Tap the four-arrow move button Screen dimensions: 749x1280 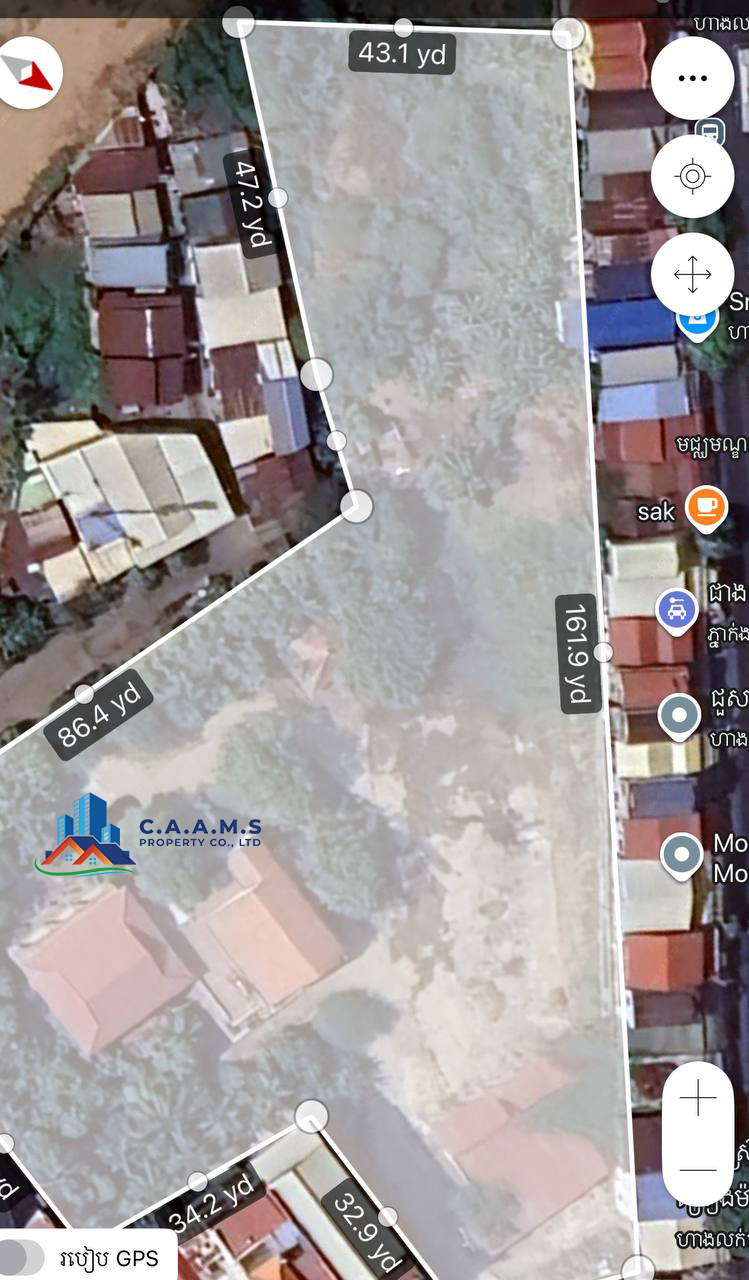coord(692,275)
